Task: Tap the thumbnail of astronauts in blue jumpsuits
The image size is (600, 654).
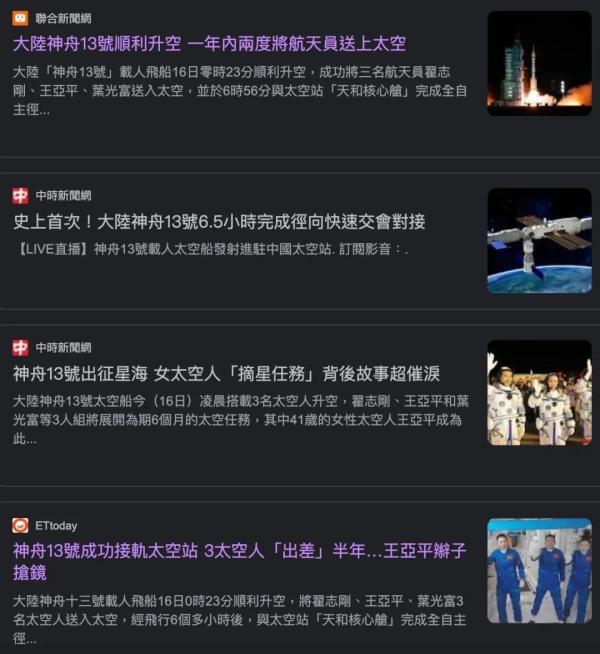Action: pyautogui.click(x=539, y=570)
